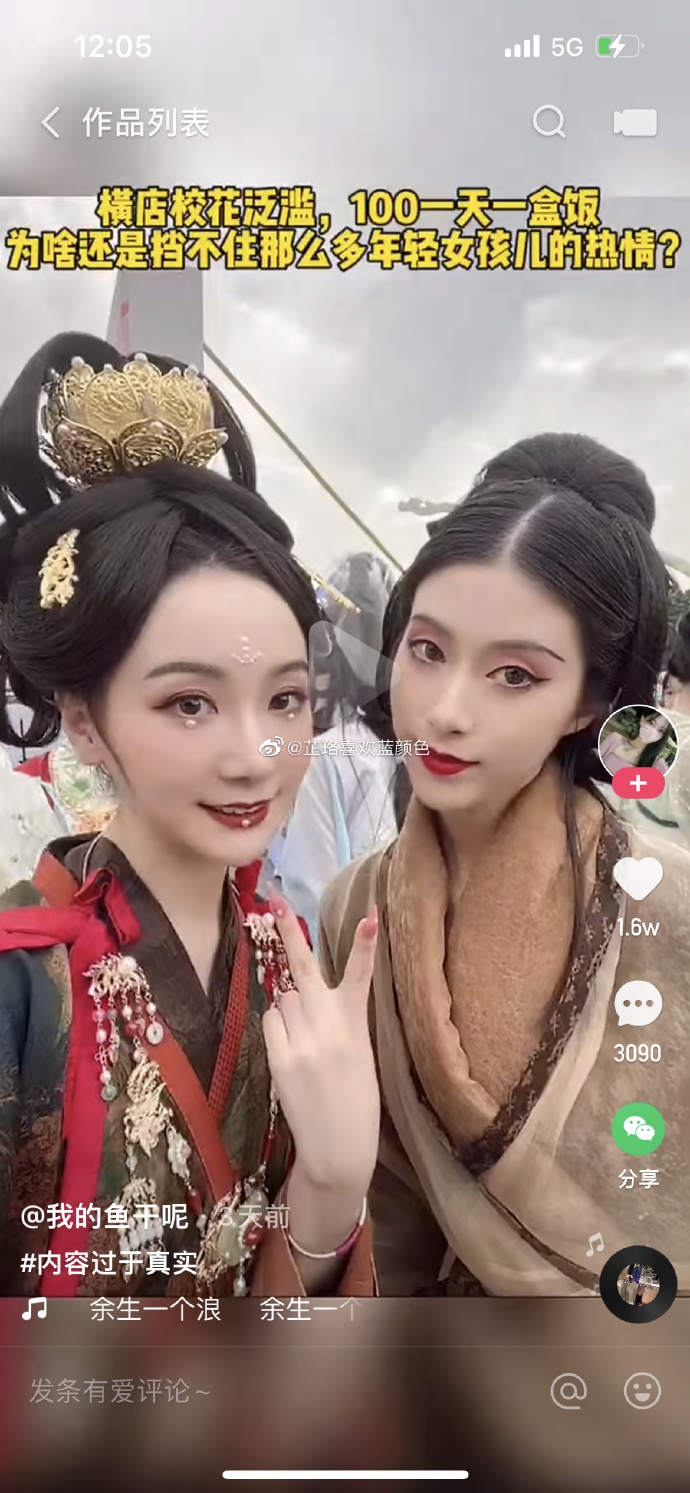Viewport: 690px width, 1493px height.
Task: Open the camera icon in the top bar
Action: pyautogui.click(x=635, y=122)
